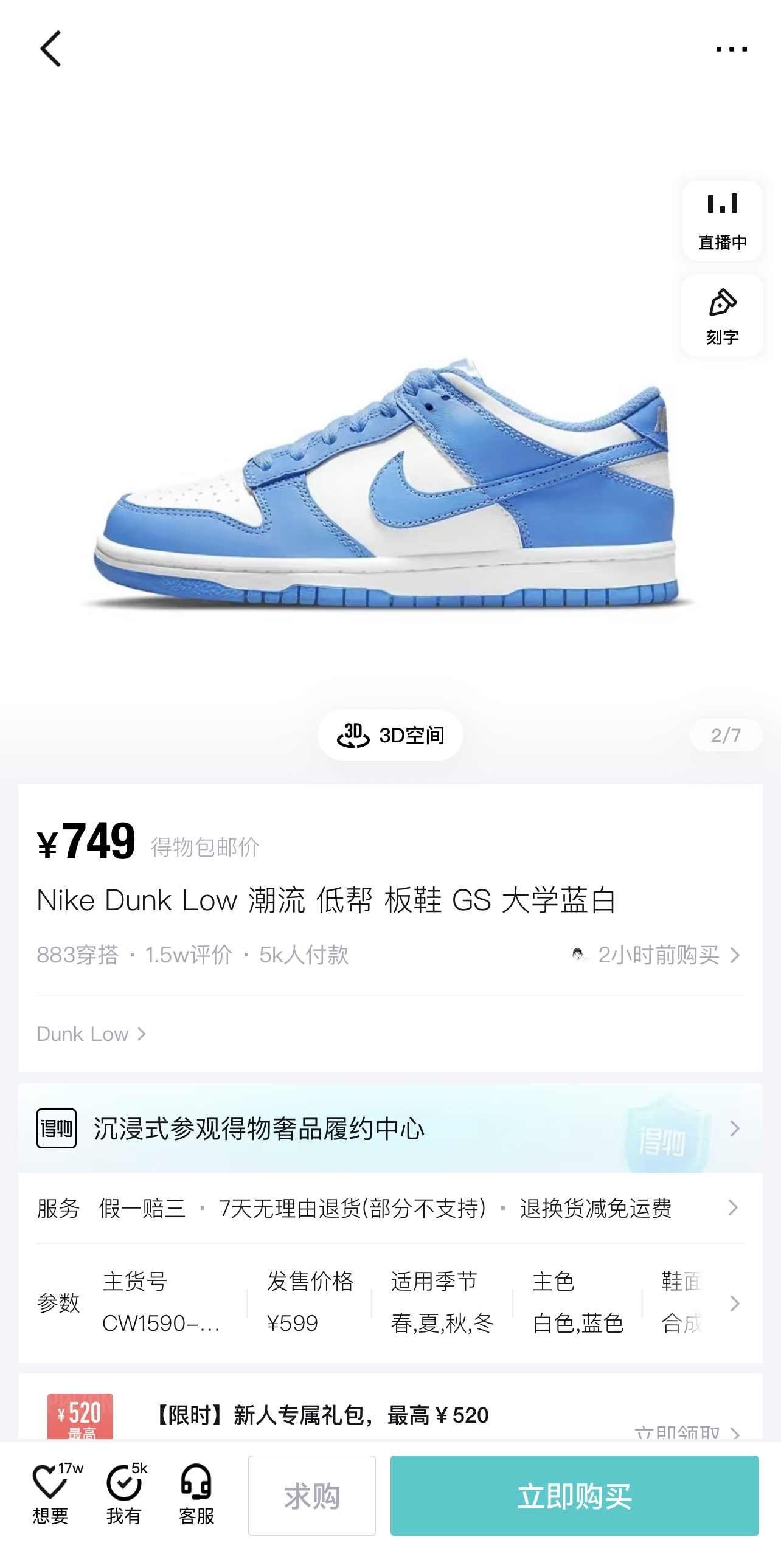781x1568 pixels.
Task: Expand the 参数 product specs row
Action: coord(390,1302)
